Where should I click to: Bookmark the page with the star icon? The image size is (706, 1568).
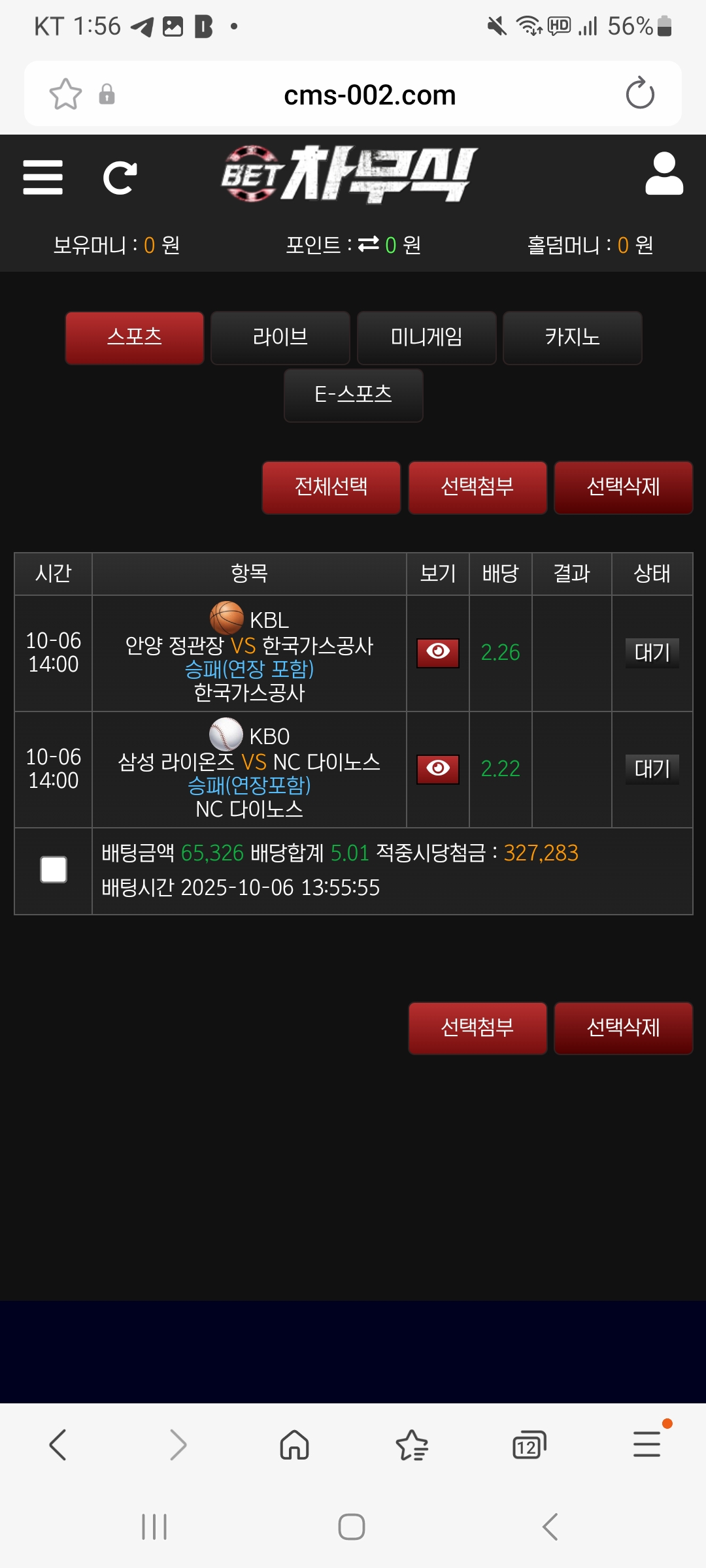point(65,94)
